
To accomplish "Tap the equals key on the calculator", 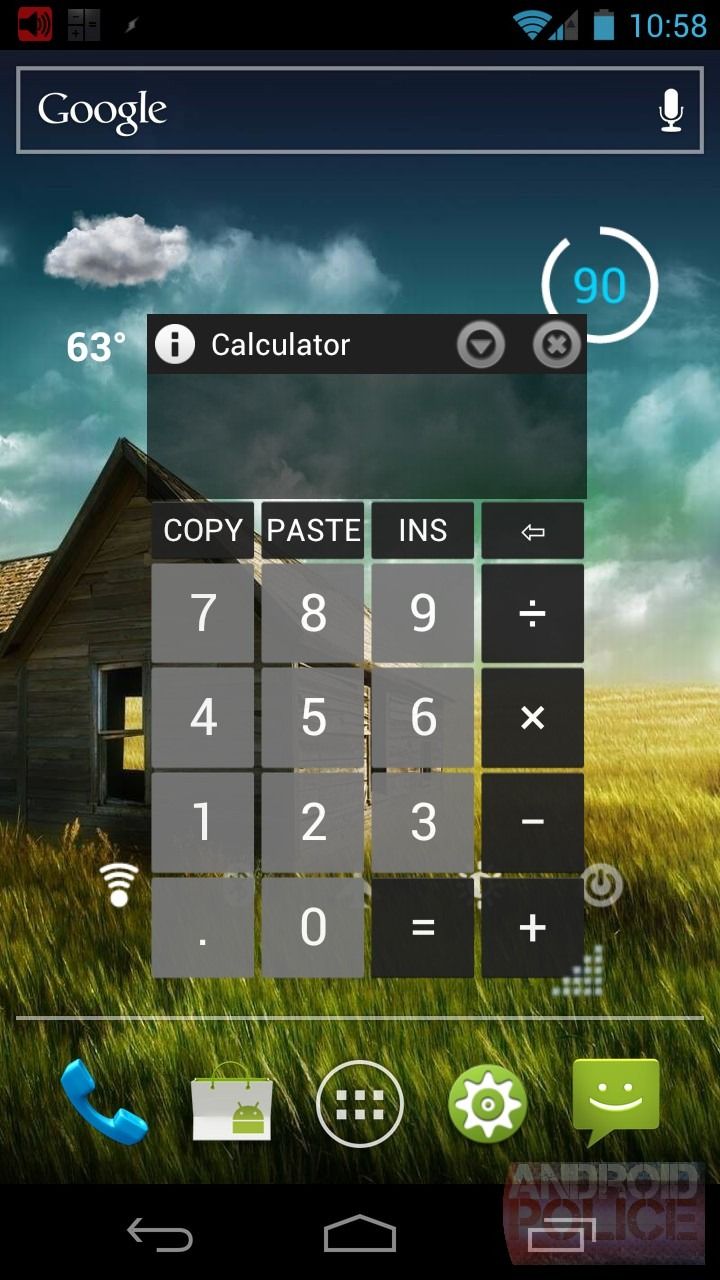I will [x=422, y=928].
